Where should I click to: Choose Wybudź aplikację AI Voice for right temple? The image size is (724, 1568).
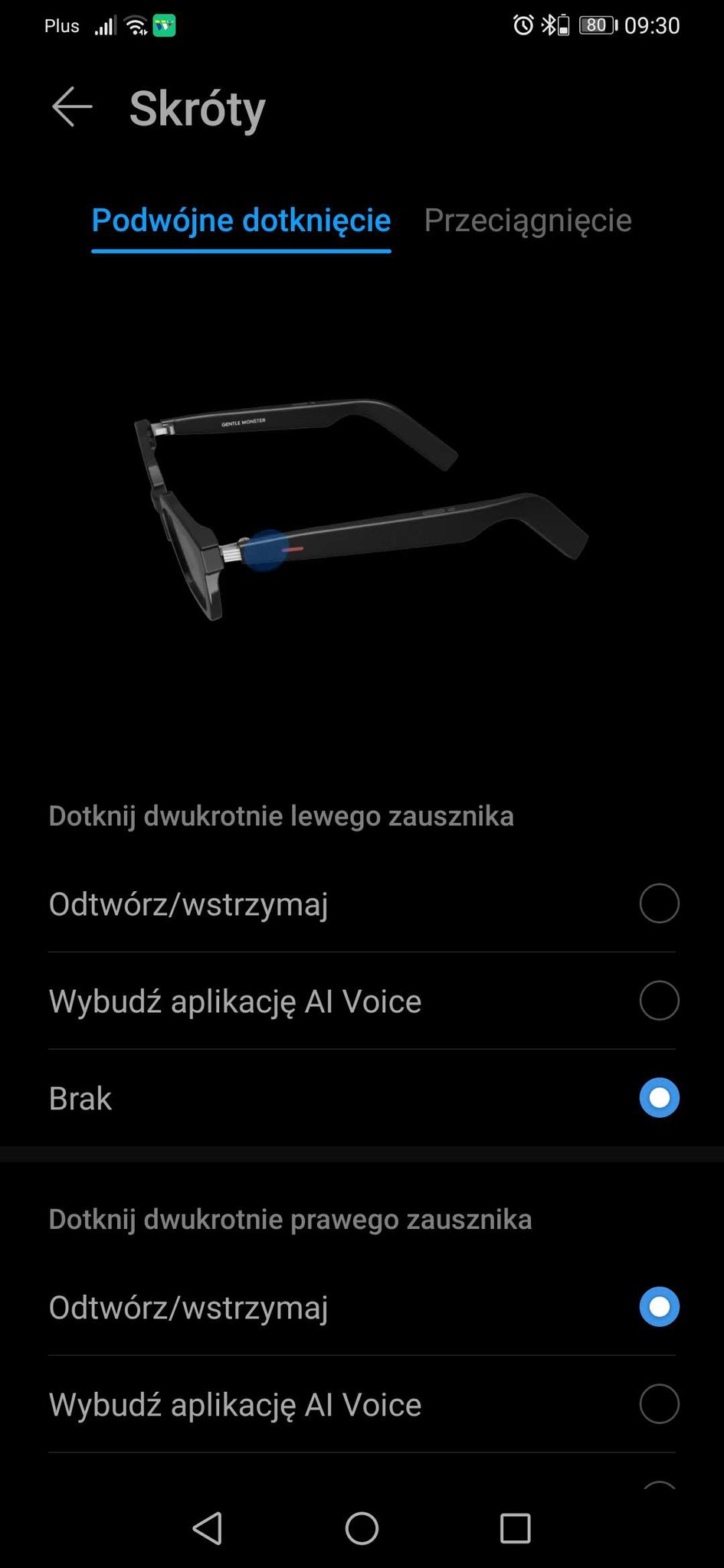659,1404
